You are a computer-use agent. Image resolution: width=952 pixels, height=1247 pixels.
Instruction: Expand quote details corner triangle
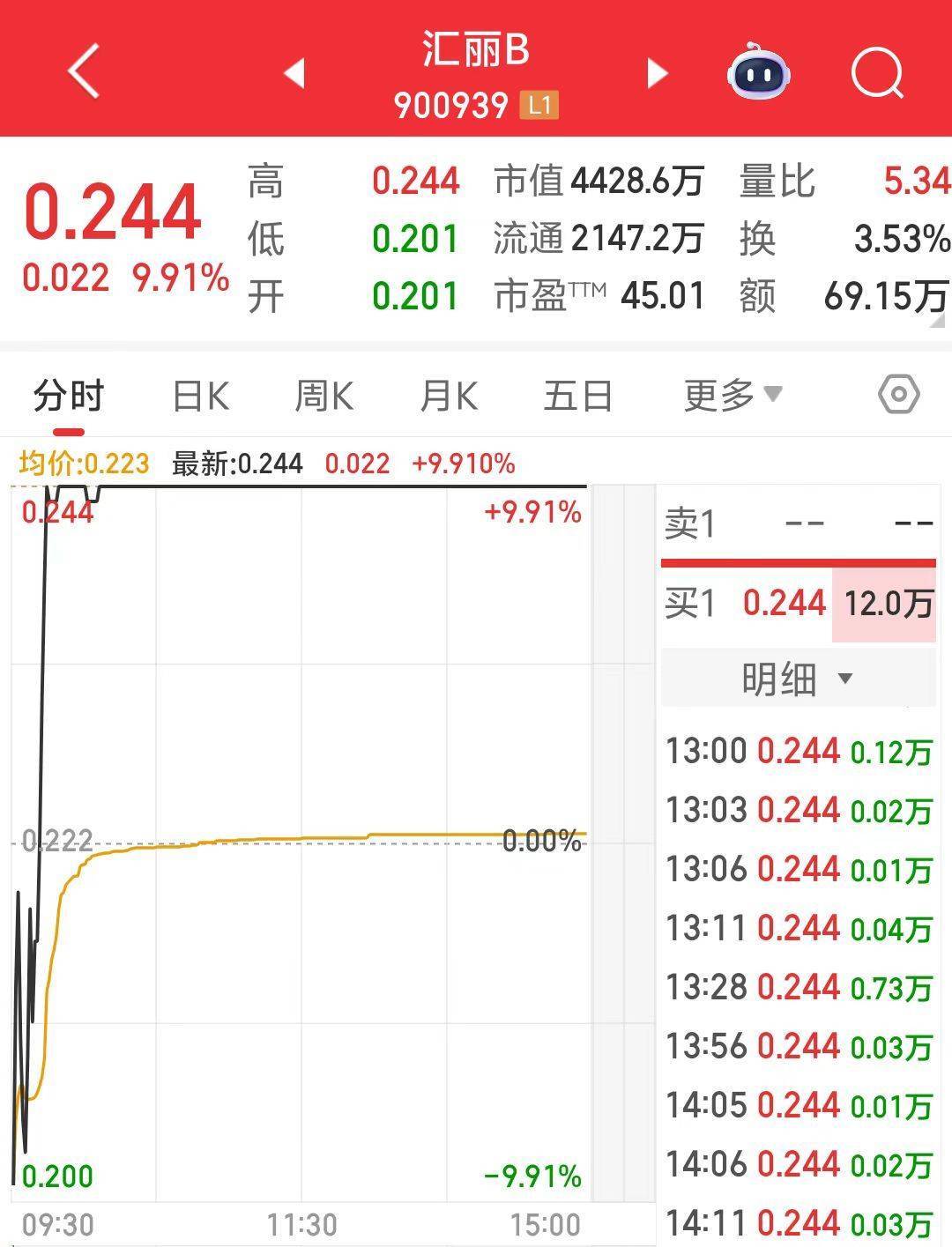[x=938, y=322]
